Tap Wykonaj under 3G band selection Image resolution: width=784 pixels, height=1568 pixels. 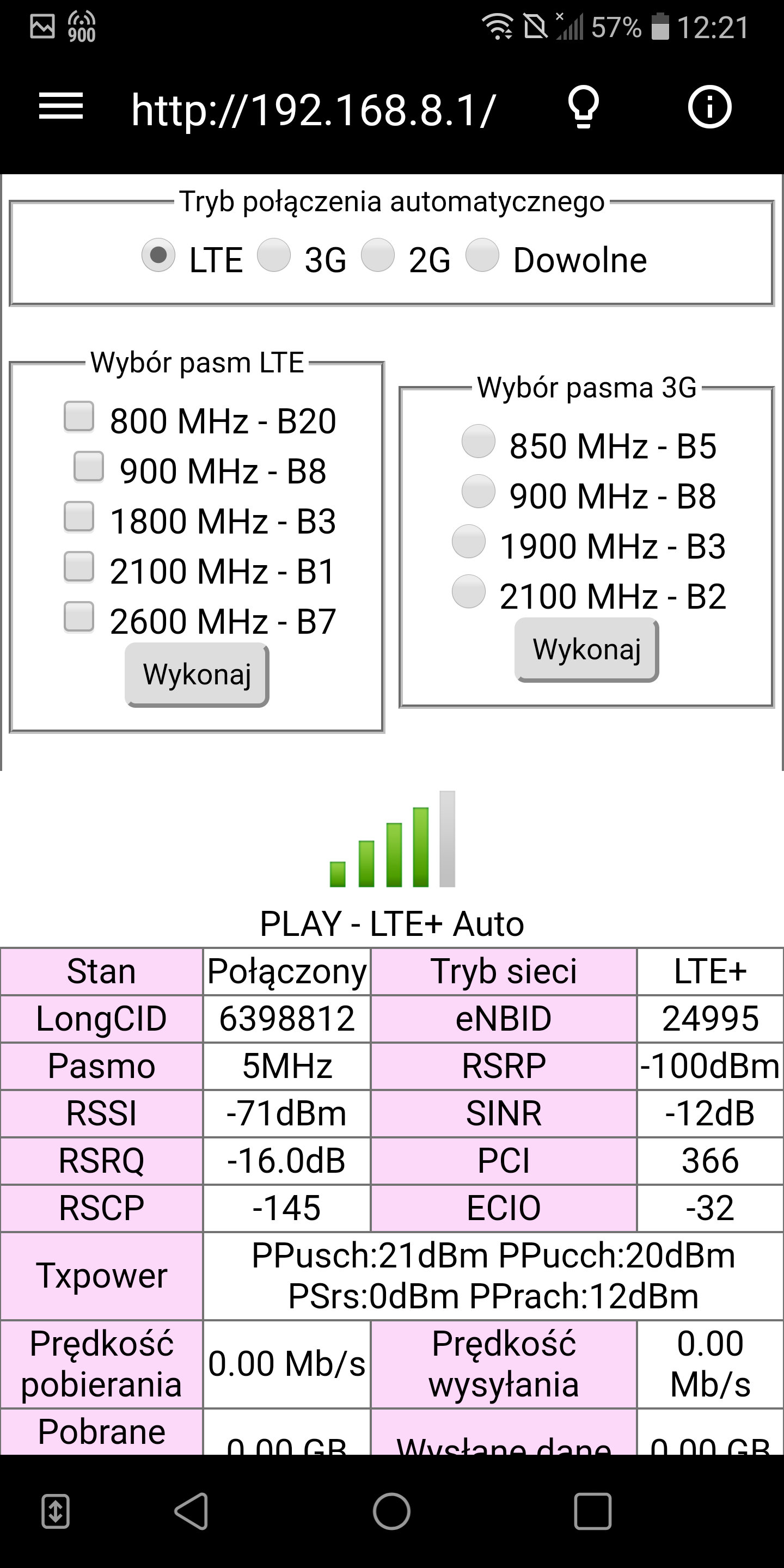587,650
